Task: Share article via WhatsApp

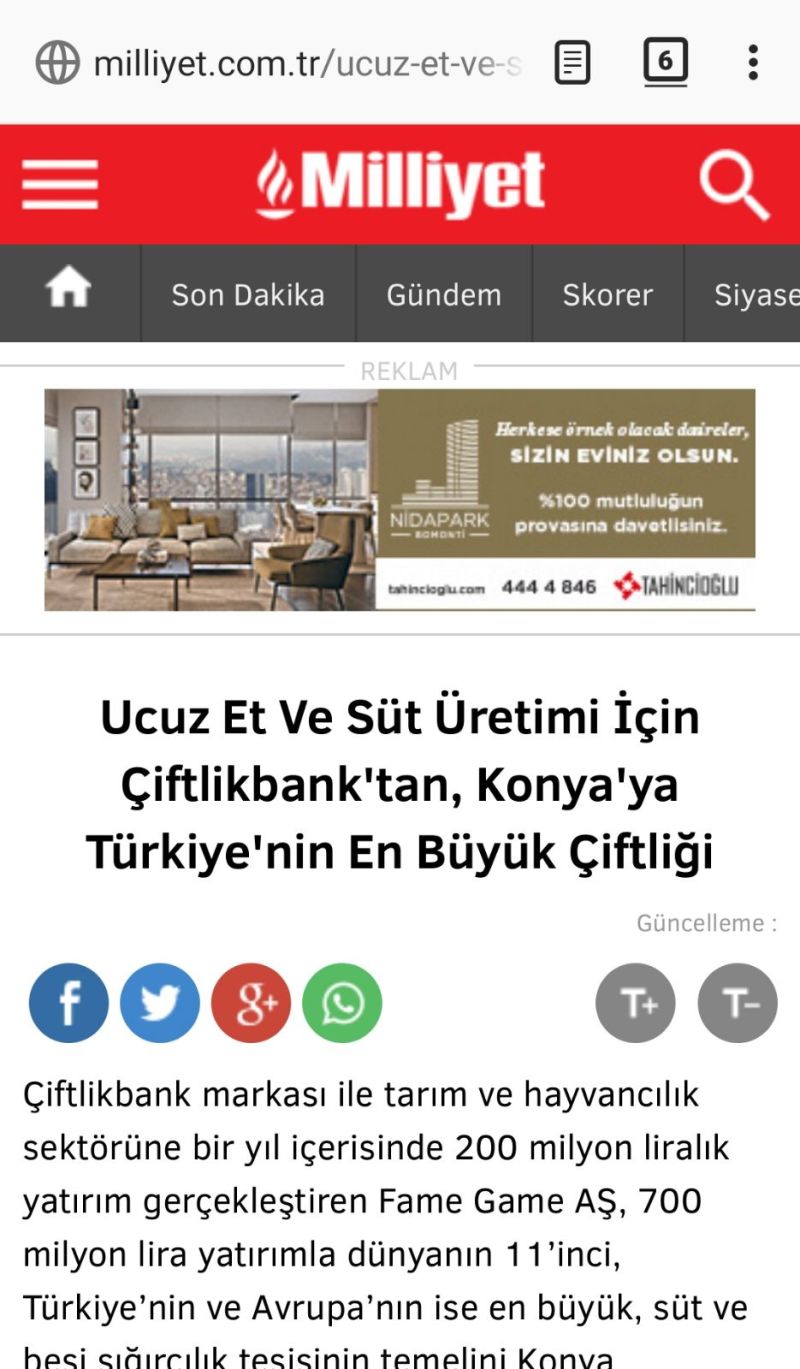Action: coord(342,1003)
